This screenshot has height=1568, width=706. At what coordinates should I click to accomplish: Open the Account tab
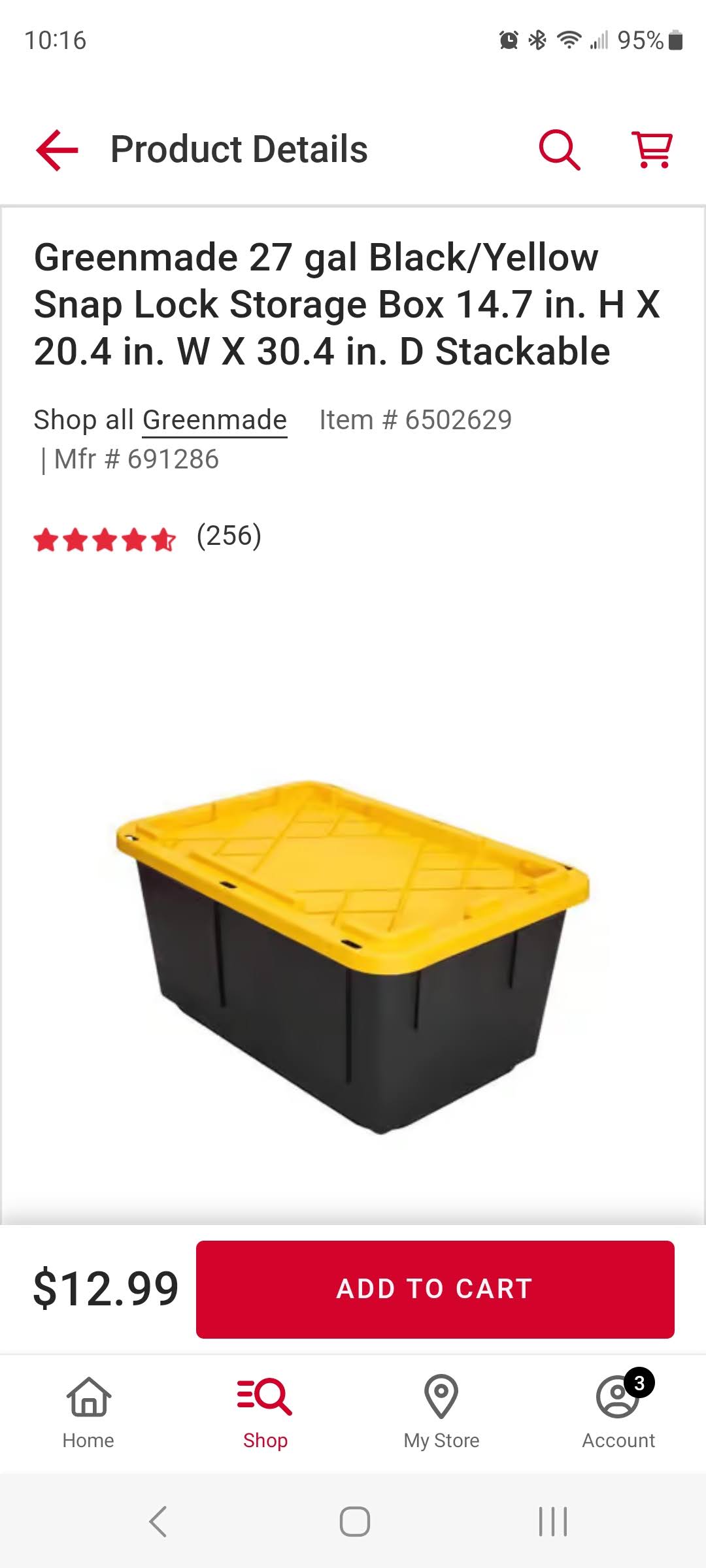click(618, 1413)
